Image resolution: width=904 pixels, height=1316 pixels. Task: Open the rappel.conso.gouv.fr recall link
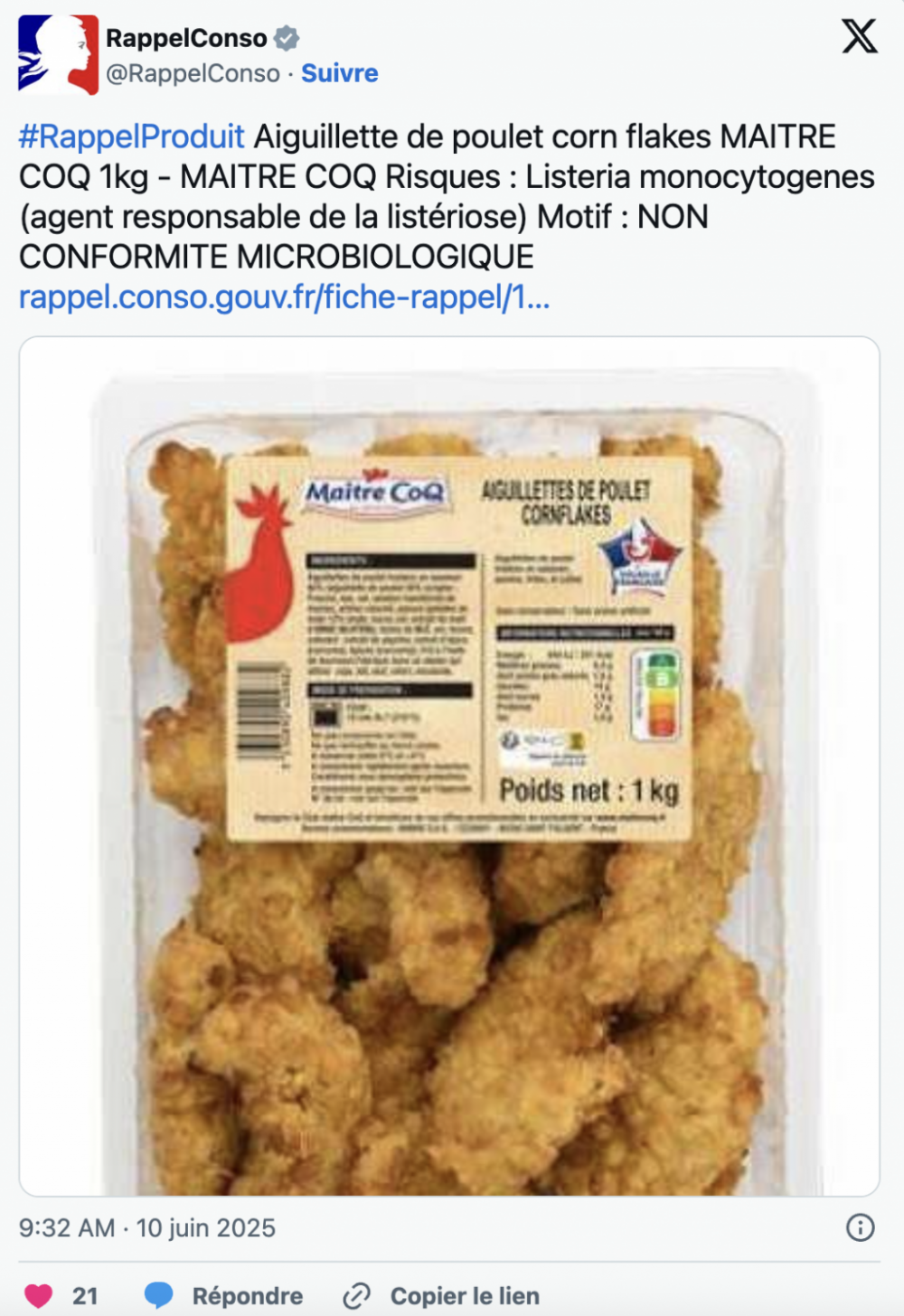coord(284,296)
